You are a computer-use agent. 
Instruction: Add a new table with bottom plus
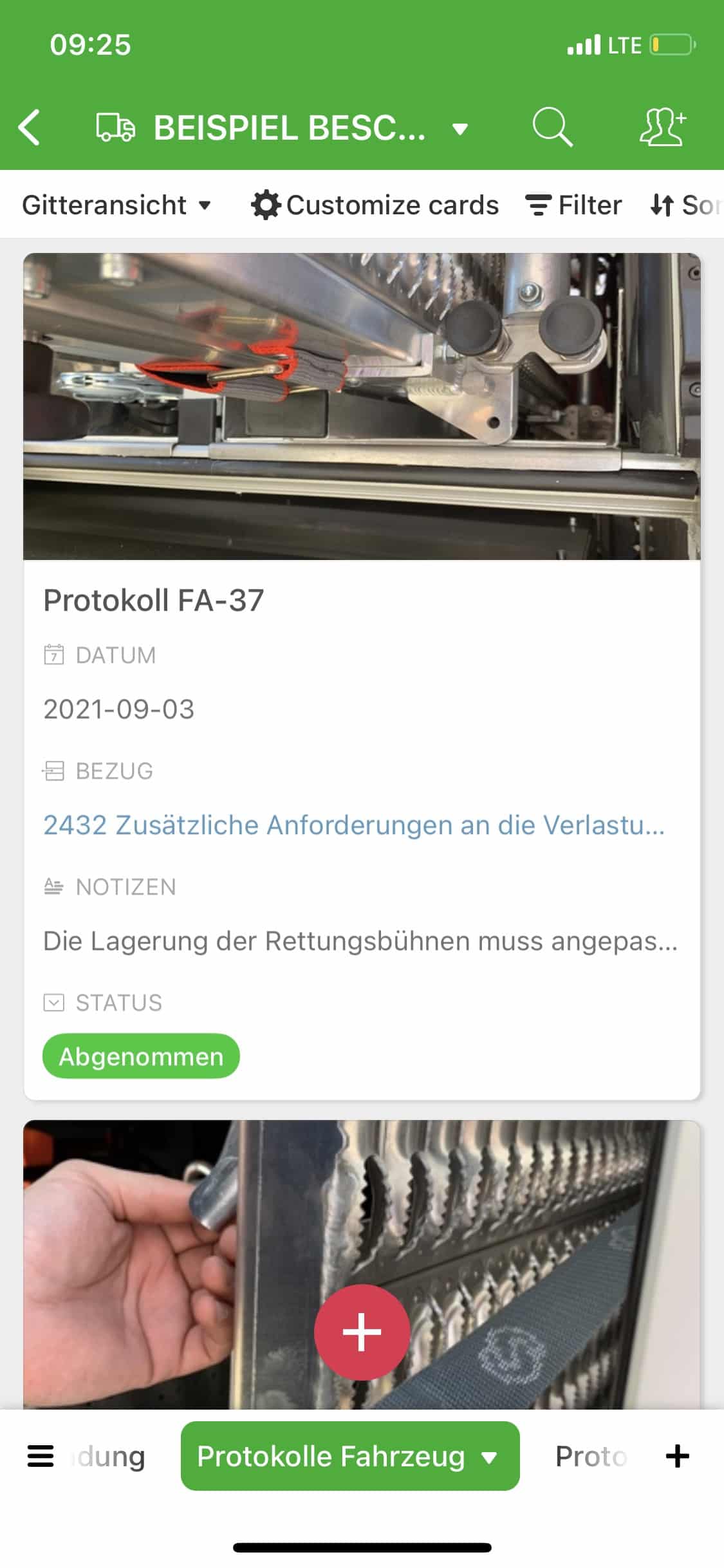(677, 1456)
